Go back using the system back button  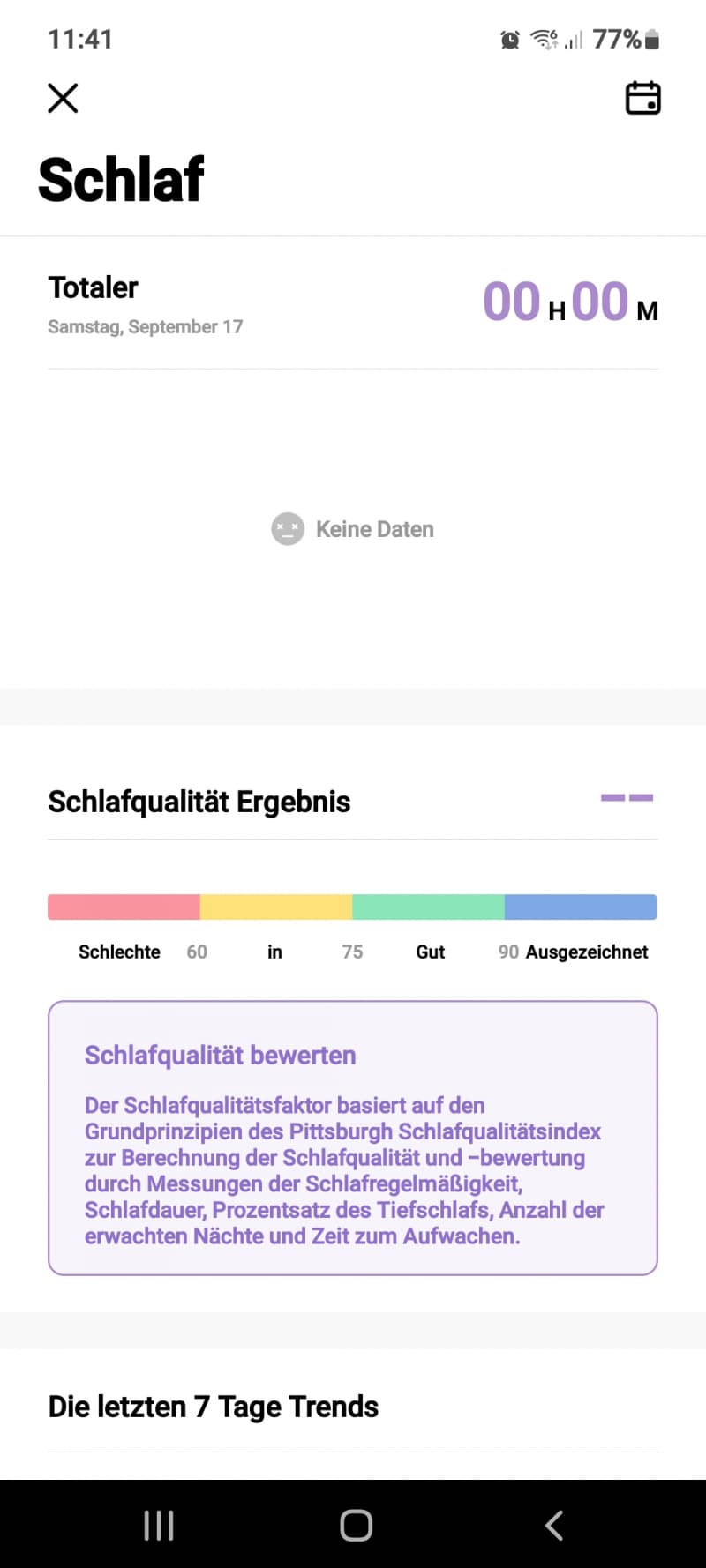coord(553,1525)
